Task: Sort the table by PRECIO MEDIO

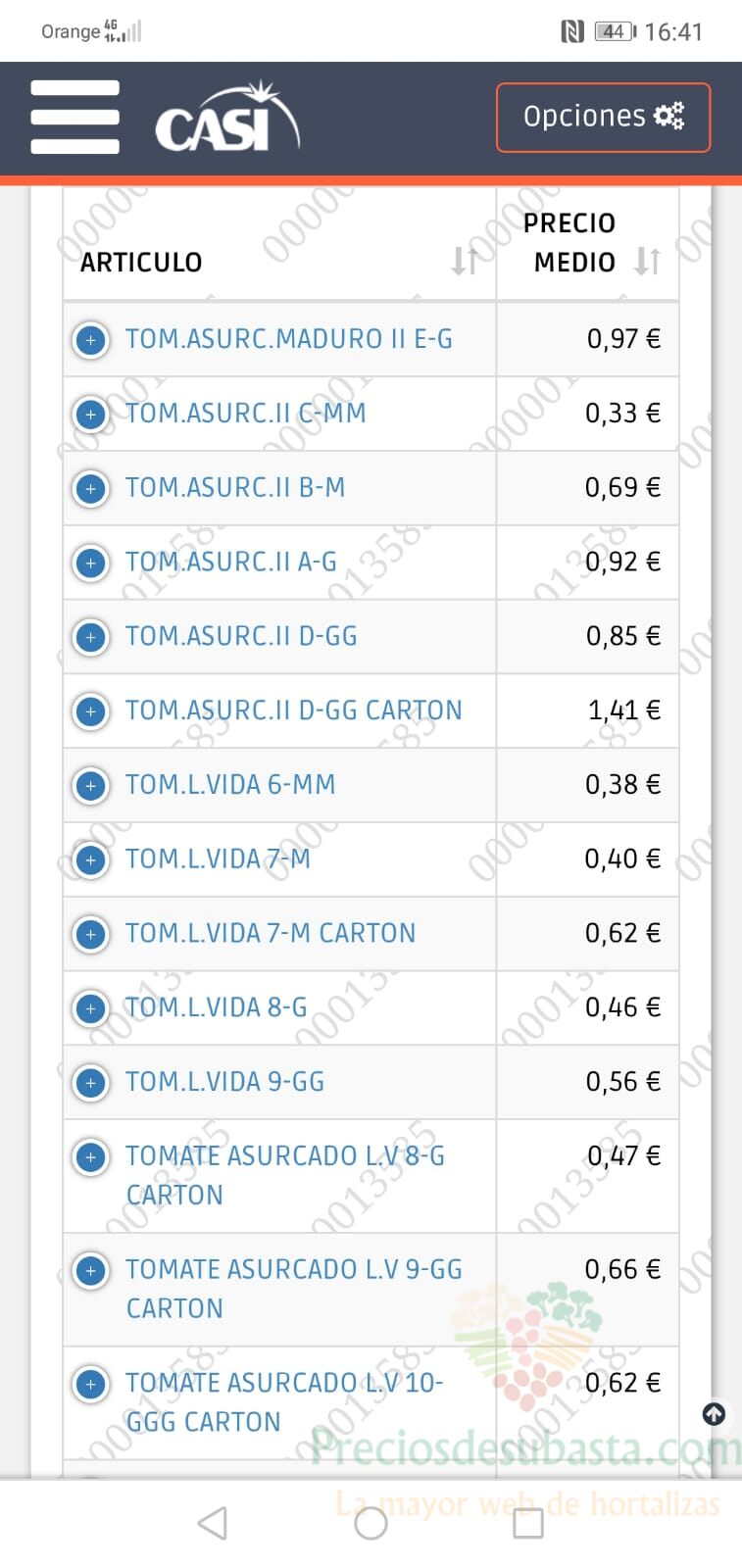Action: pyautogui.click(x=587, y=243)
